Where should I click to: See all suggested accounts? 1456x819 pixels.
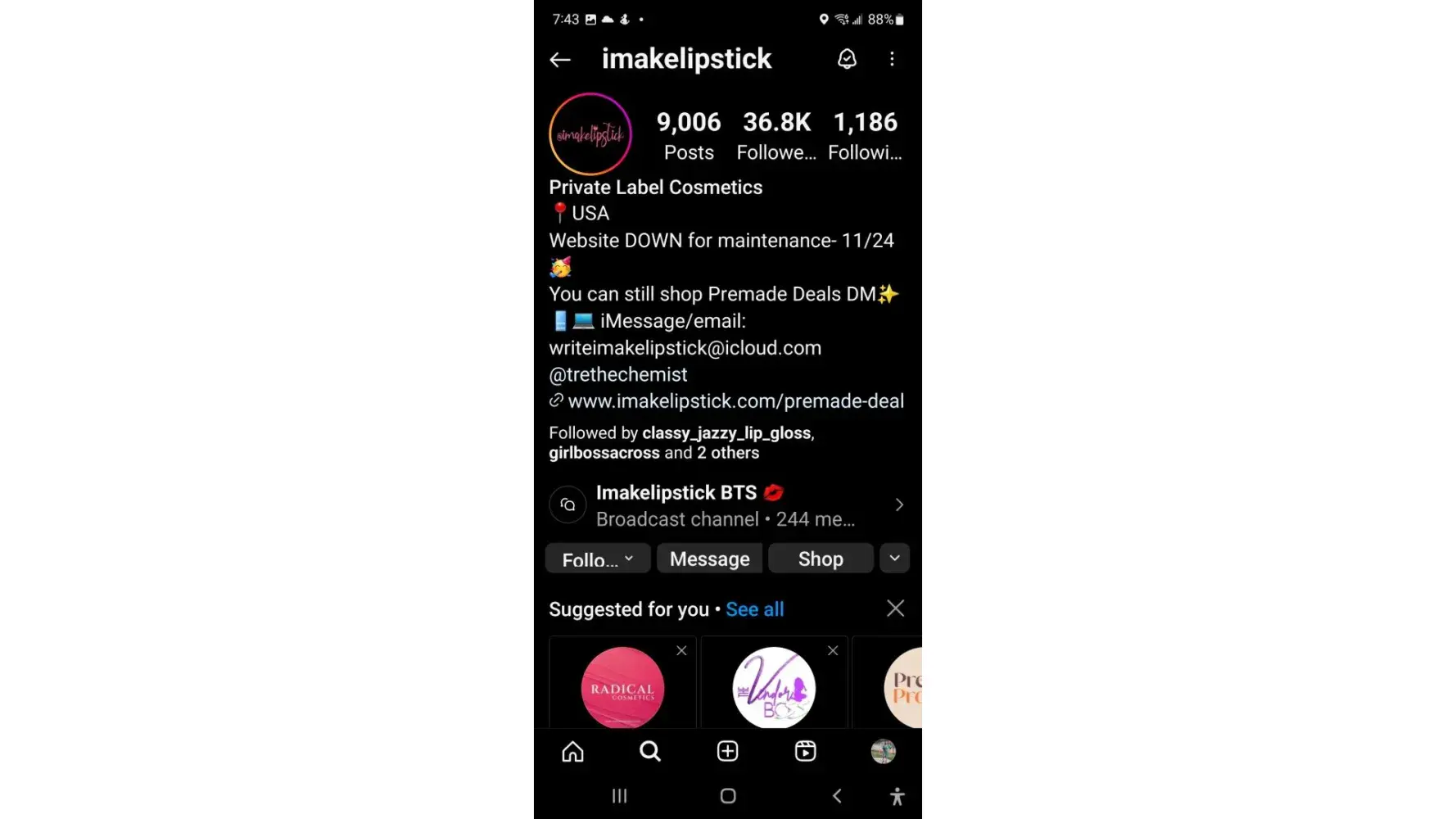(754, 609)
